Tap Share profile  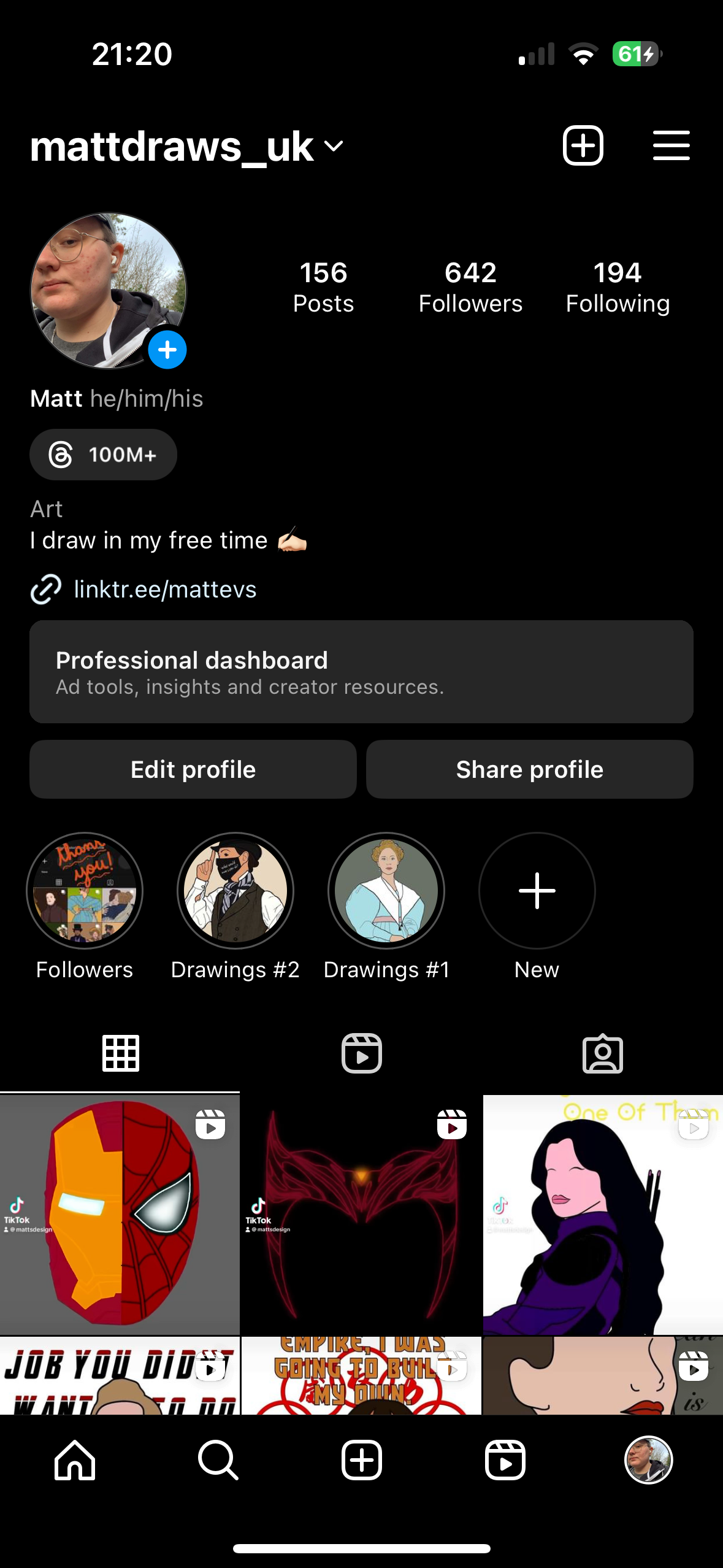[x=529, y=769]
